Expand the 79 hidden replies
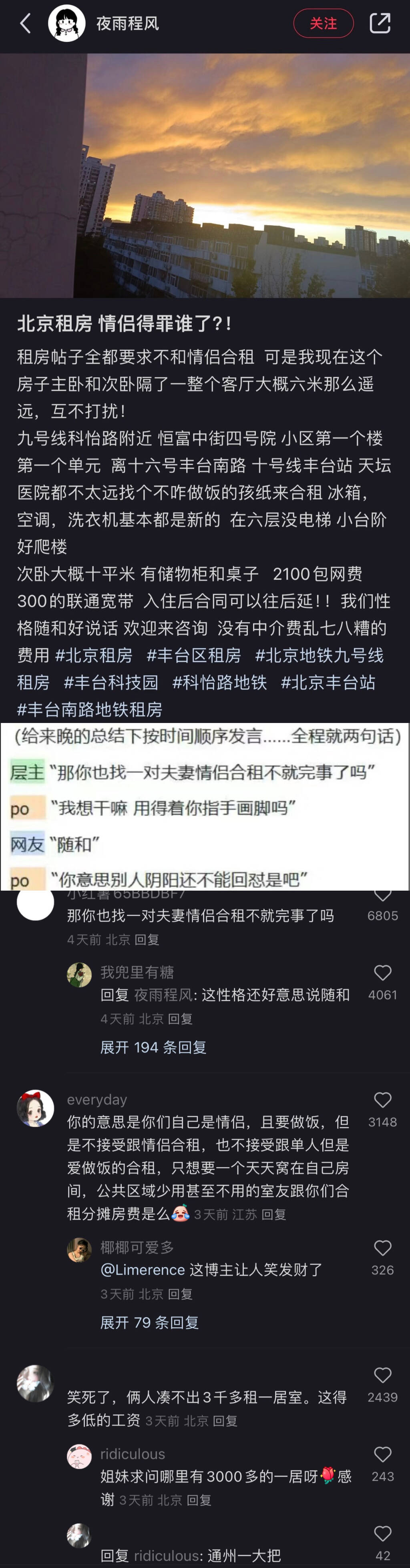Image resolution: width=410 pixels, height=1568 pixels. pyautogui.click(x=149, y=1322)
